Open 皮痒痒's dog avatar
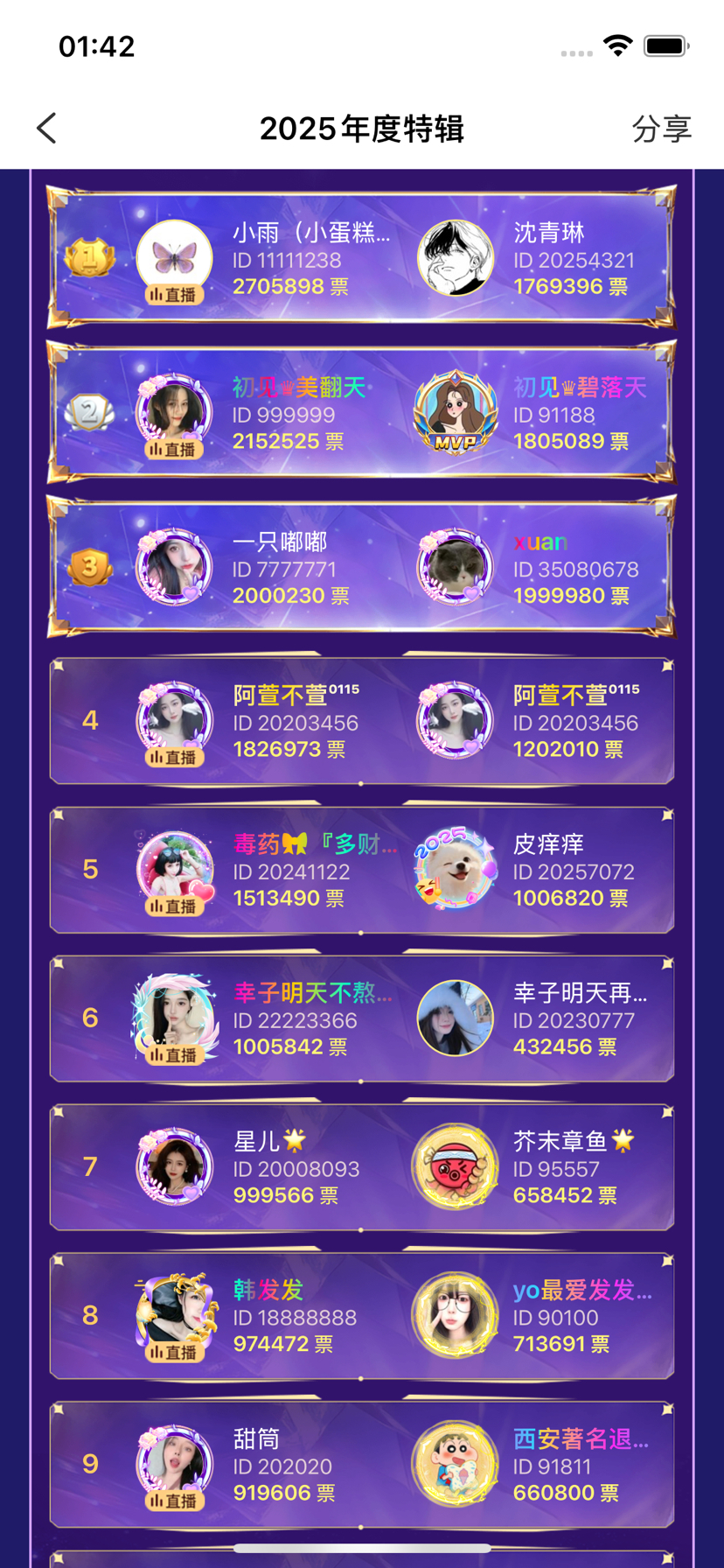724x1568 pixels. coord(455,870)
